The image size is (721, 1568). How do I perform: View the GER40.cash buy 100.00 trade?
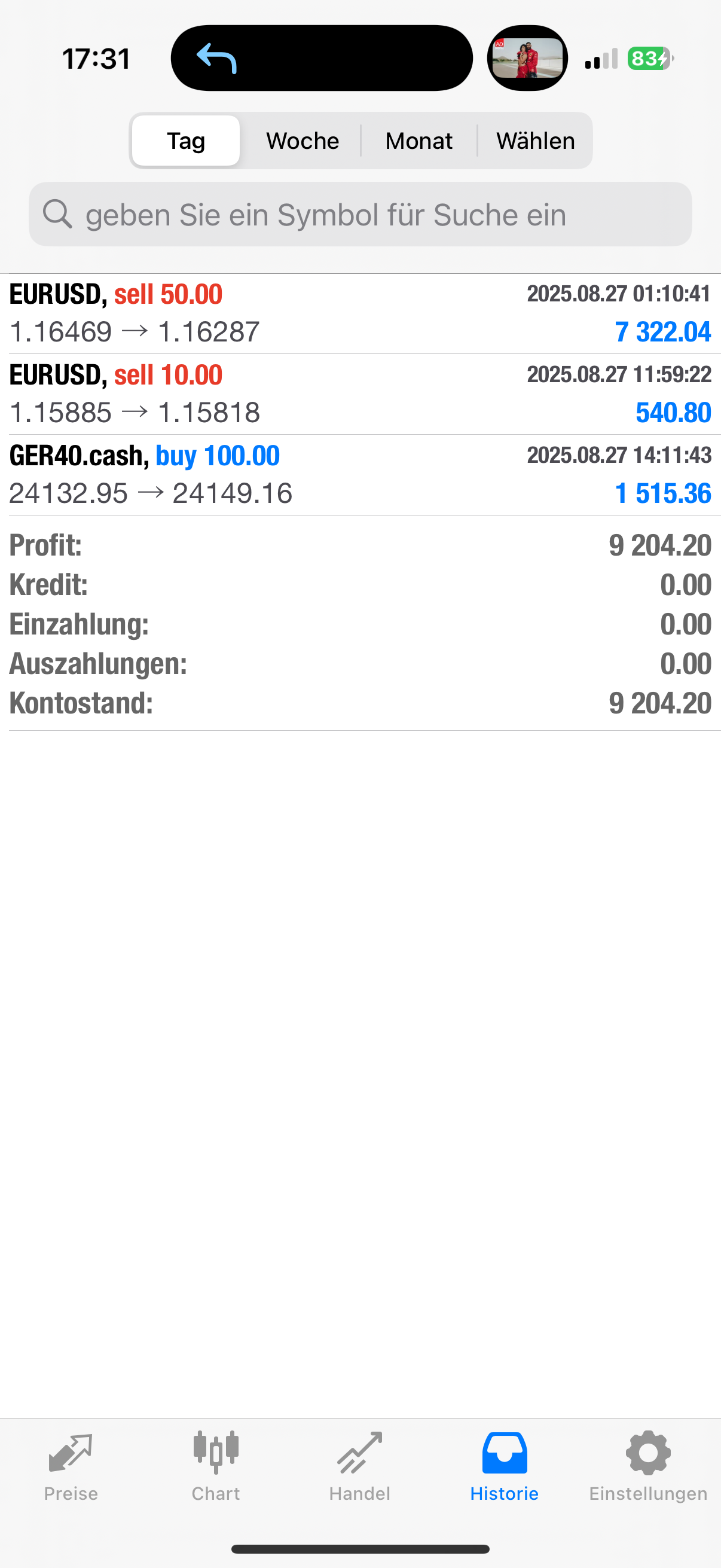coord(360,475)
